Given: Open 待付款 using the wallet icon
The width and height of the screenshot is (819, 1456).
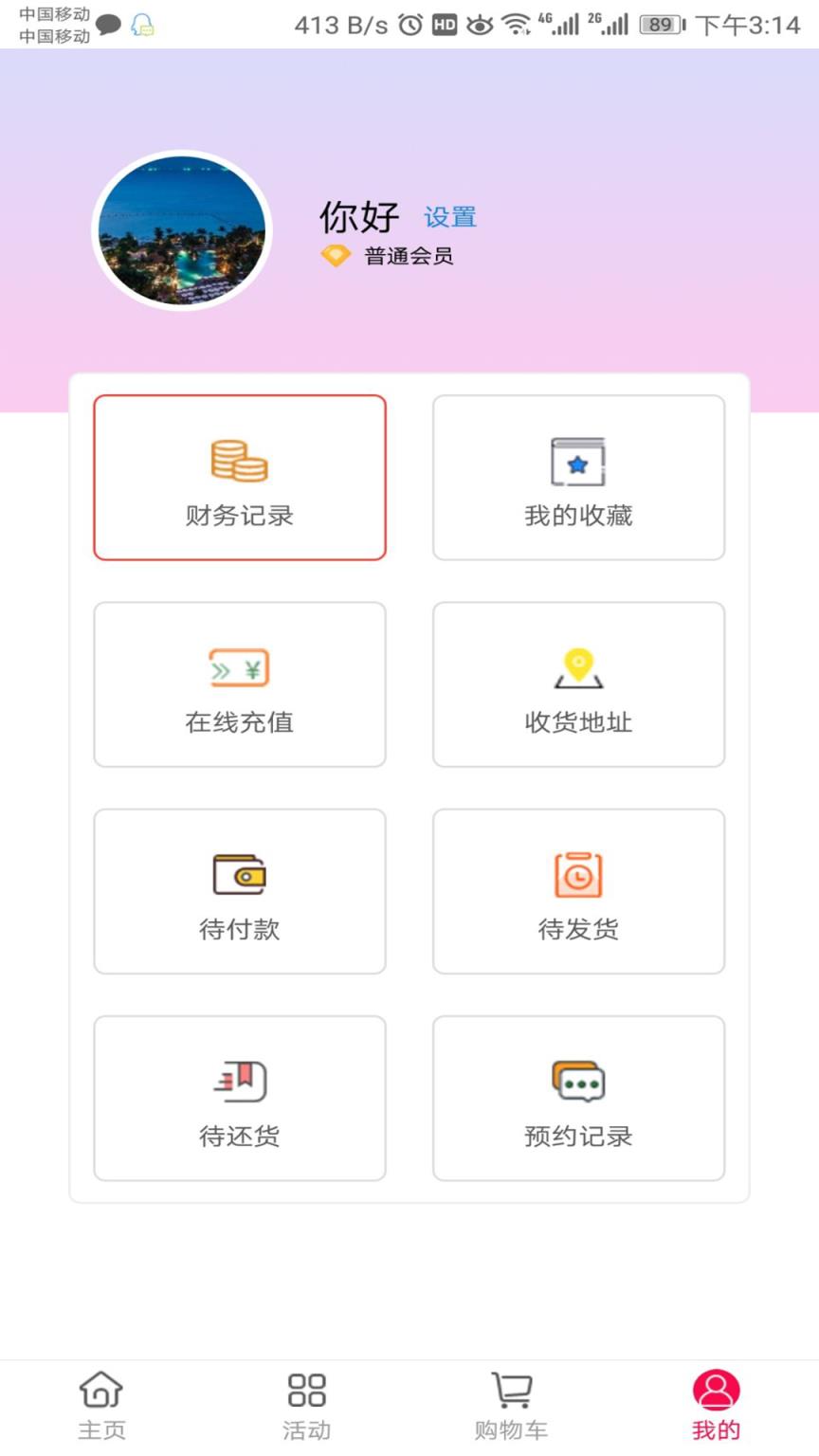Looking at the screenshot, I should (238, 876).
